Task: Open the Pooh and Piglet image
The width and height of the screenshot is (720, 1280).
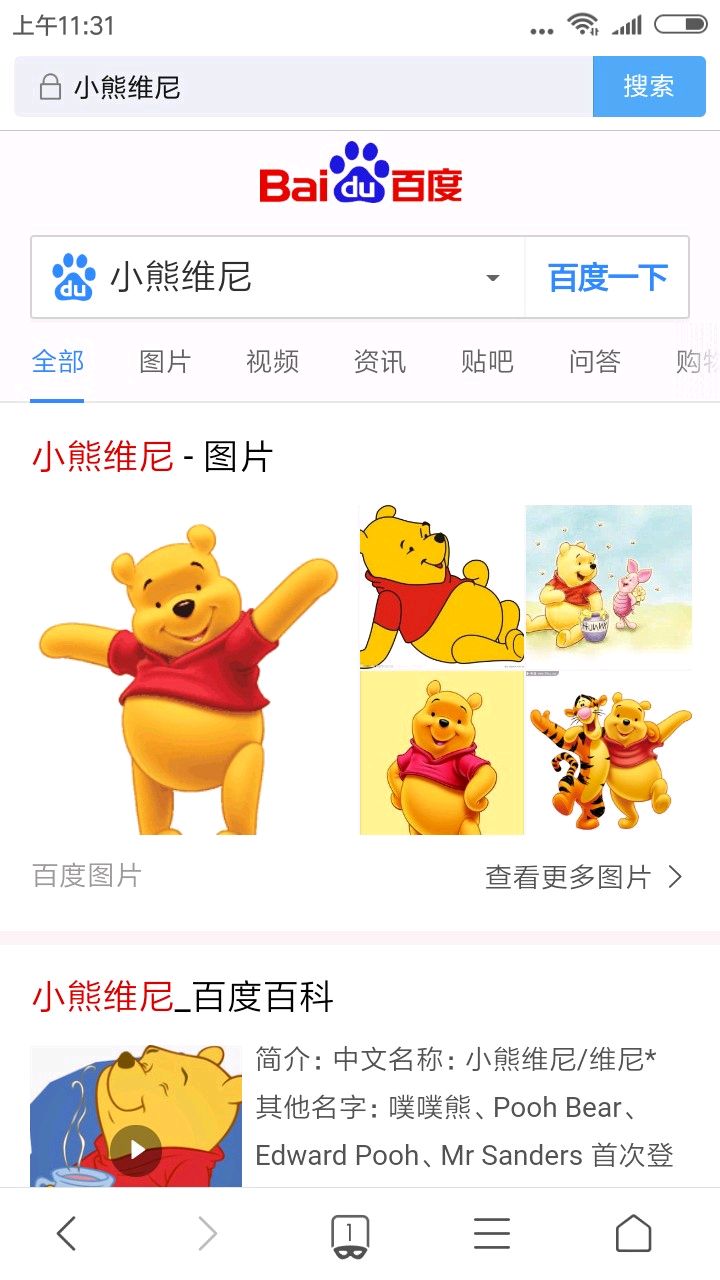Action: pos(609,586)
